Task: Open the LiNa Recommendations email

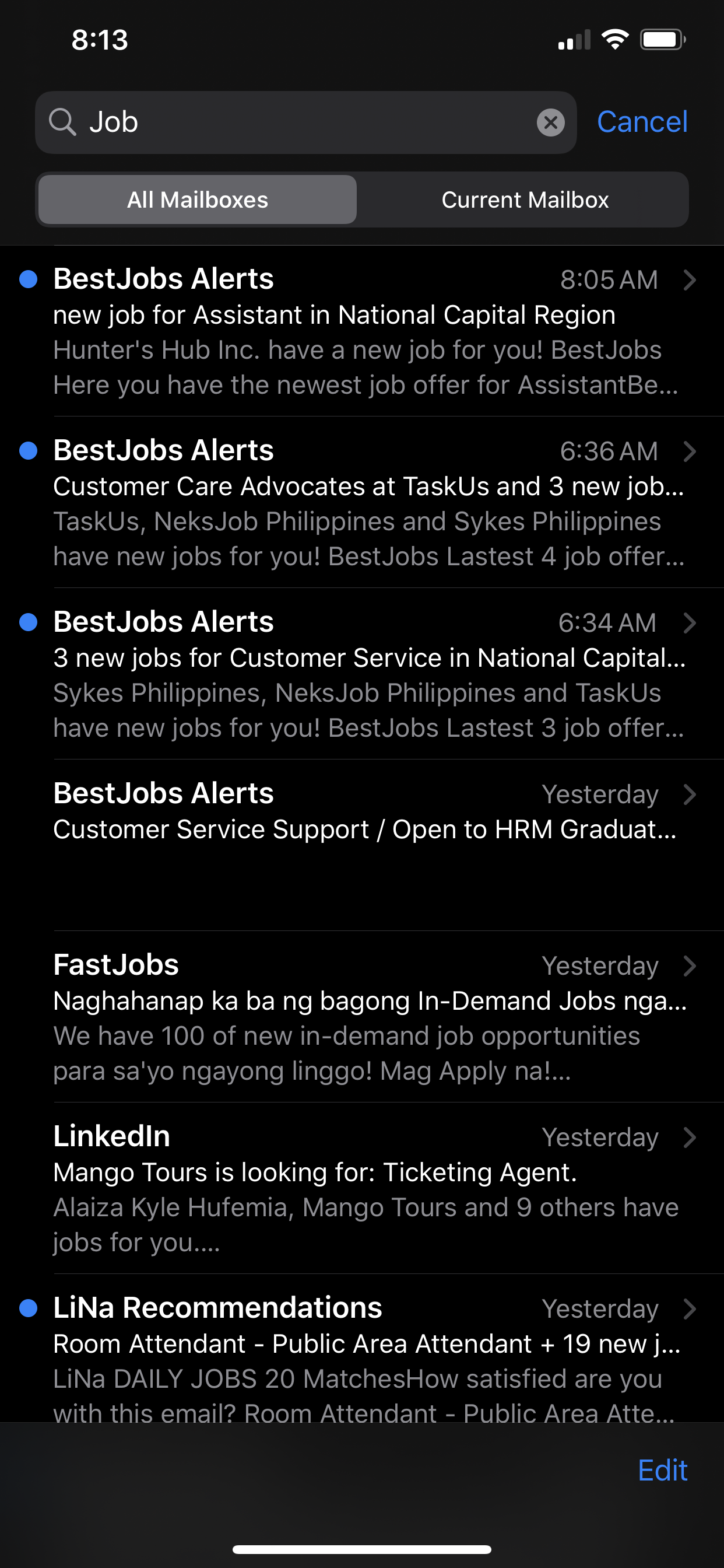Action: pyautogui.click(x=362, y=1348)
